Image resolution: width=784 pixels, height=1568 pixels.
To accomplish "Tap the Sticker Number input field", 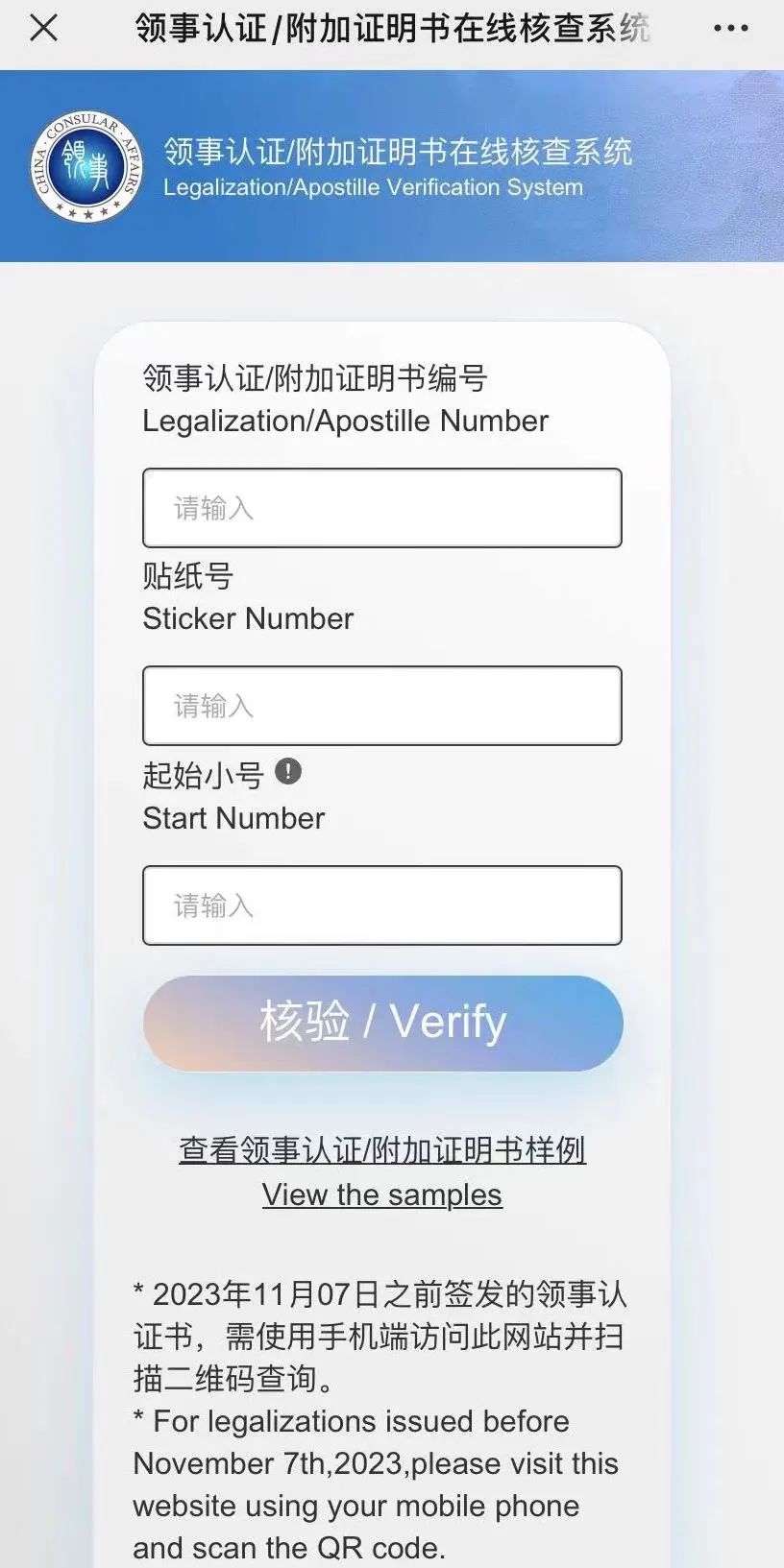I will (x=381, y=706).
